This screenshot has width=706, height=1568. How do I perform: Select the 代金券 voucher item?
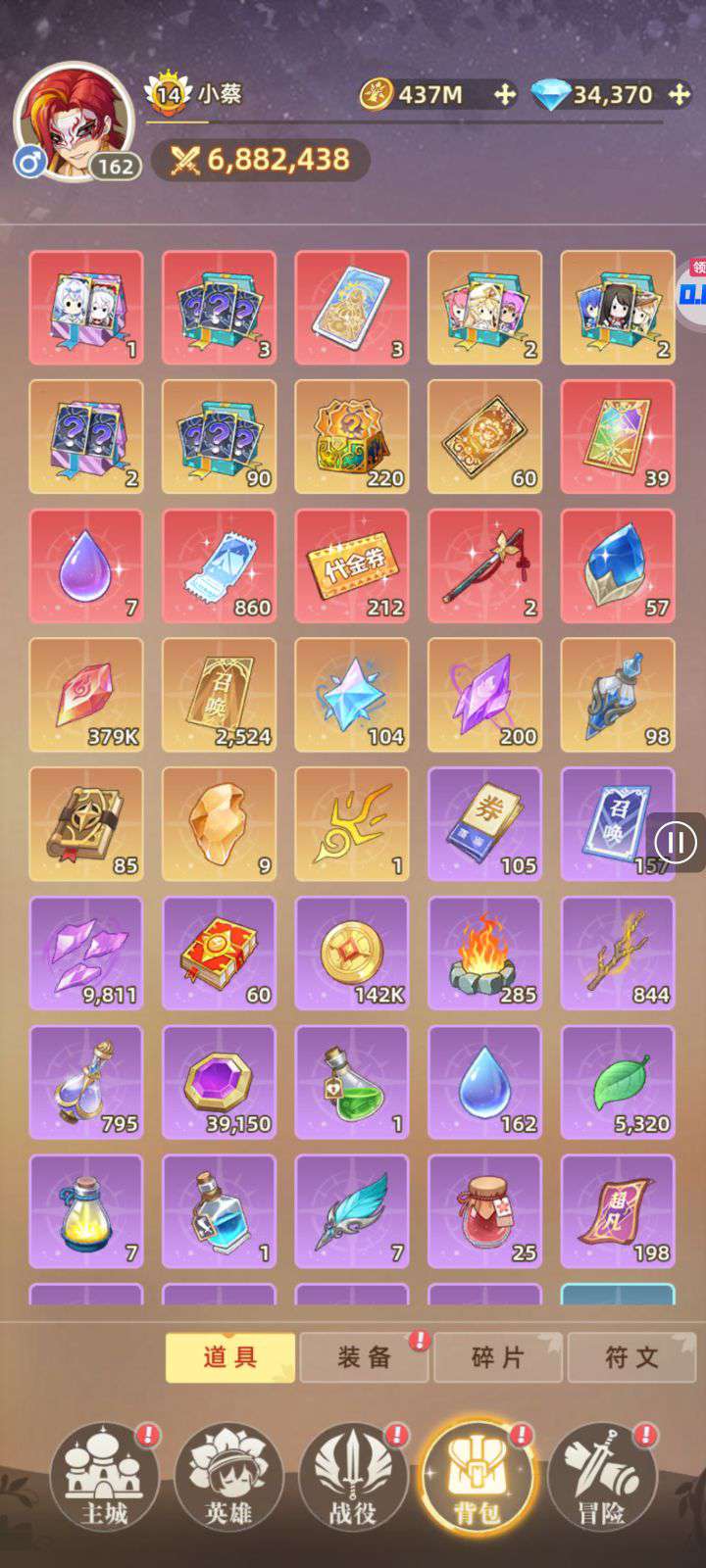pos(352,566)
